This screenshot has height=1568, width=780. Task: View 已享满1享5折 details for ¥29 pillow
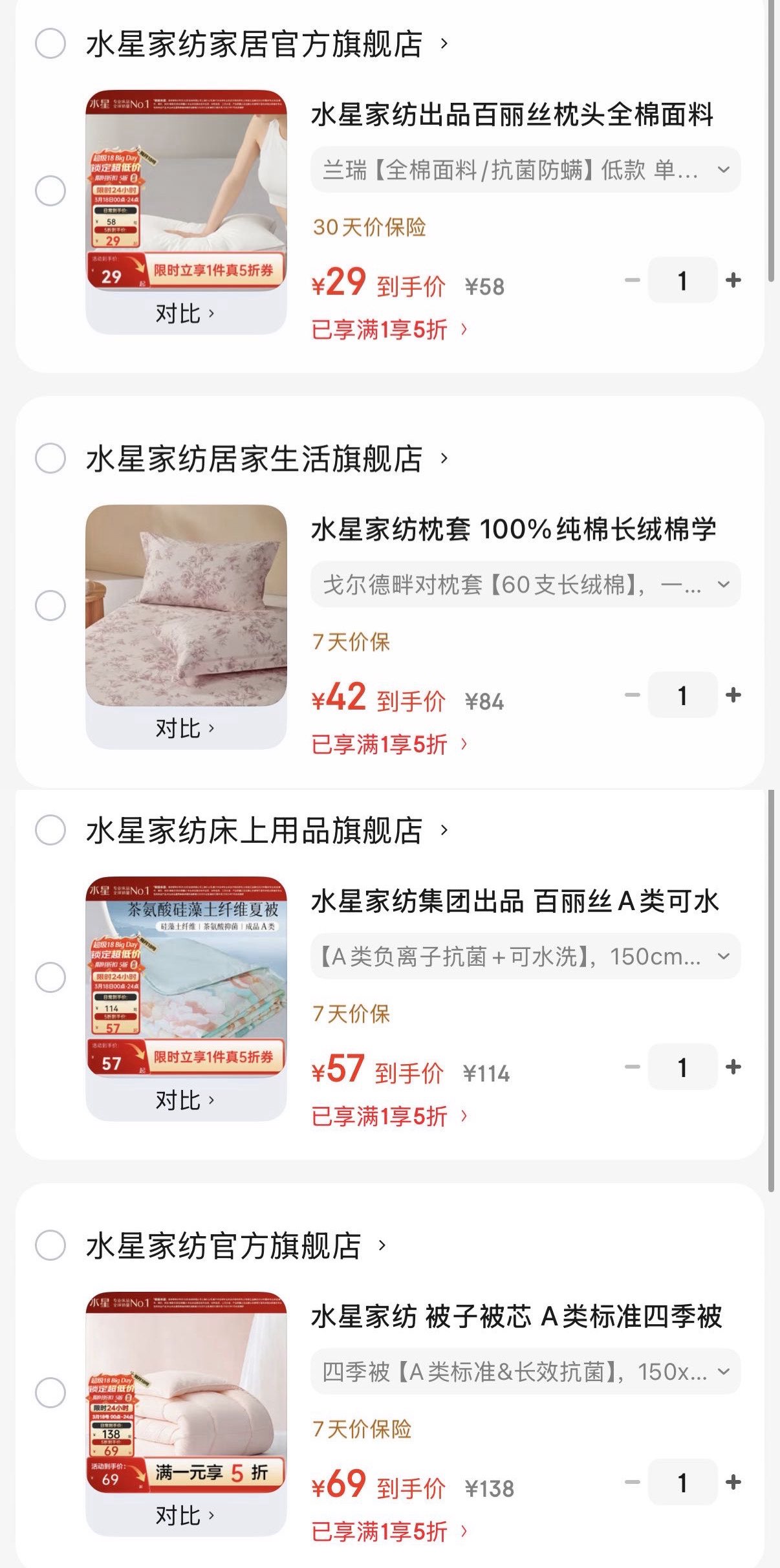point(389,330)
